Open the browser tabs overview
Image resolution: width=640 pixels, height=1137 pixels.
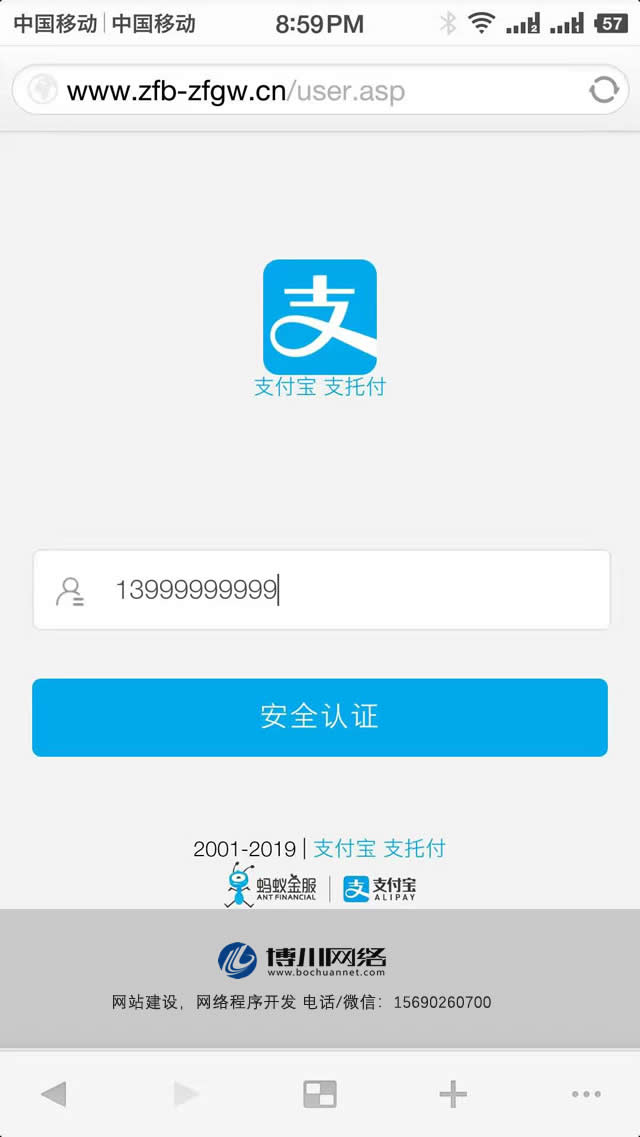click(x=320, y=1094)
